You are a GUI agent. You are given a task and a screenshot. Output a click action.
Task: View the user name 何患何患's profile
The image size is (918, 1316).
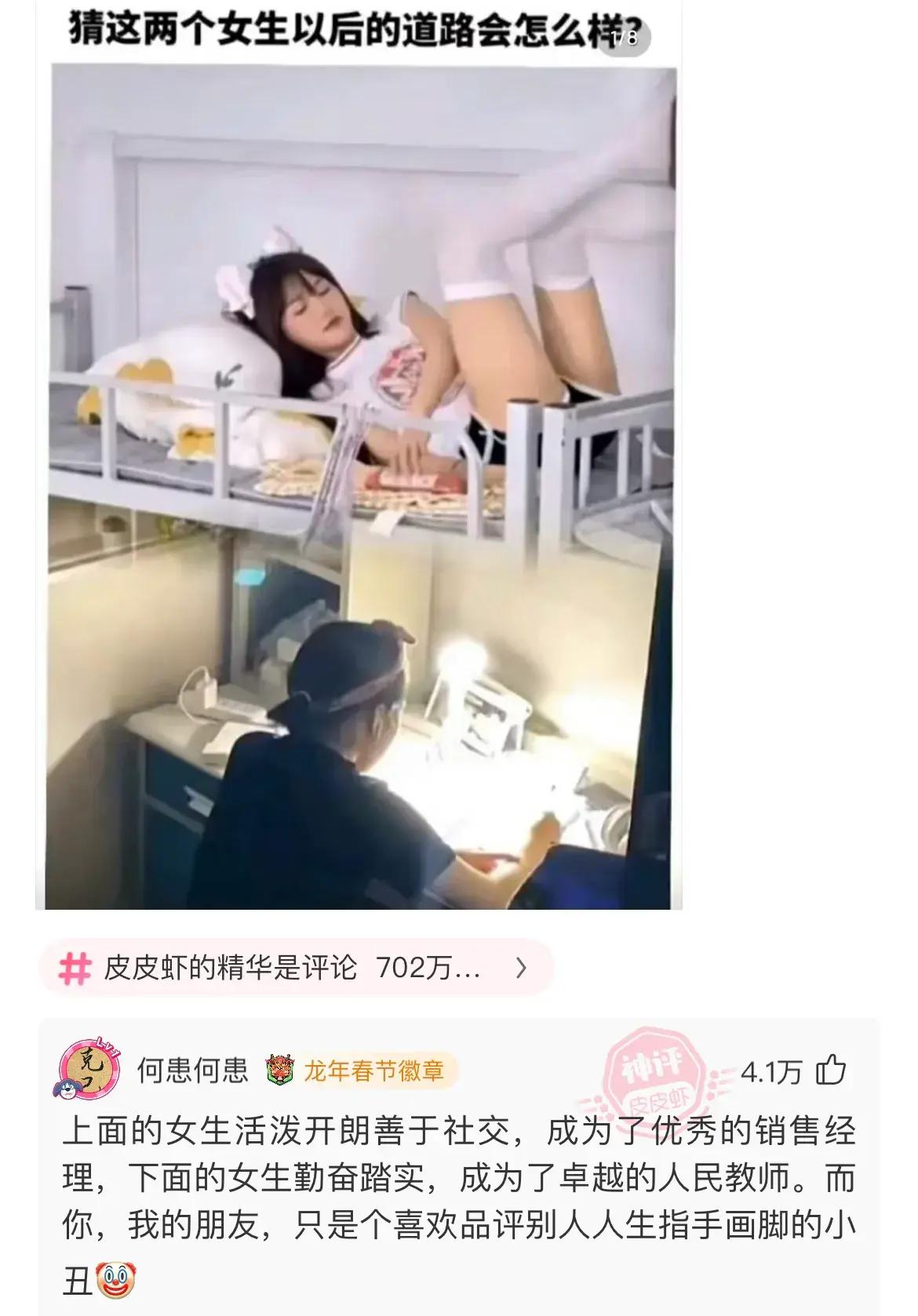192,1070
